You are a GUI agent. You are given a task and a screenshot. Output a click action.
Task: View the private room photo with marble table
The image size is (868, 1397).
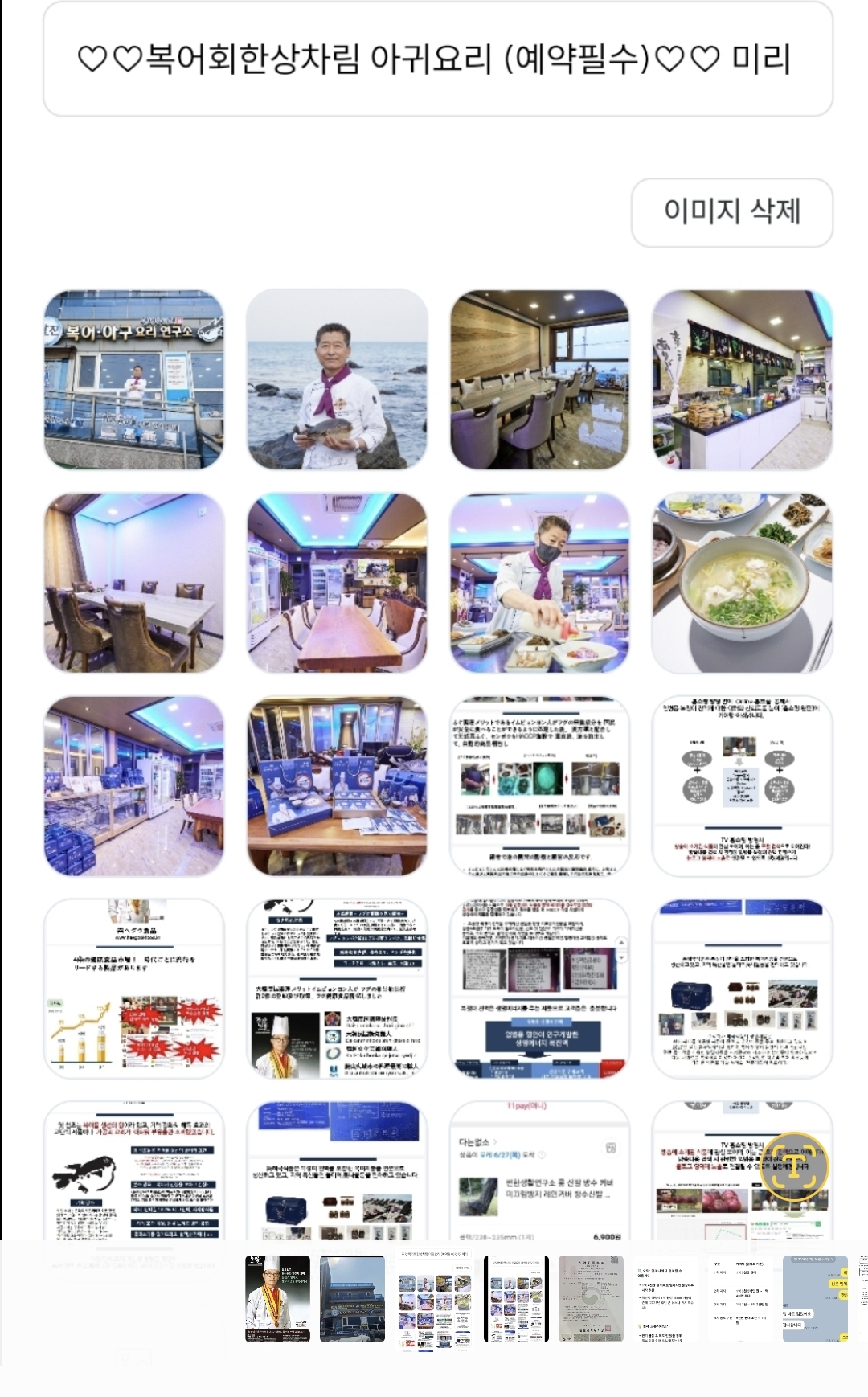(x=133, y=583)
